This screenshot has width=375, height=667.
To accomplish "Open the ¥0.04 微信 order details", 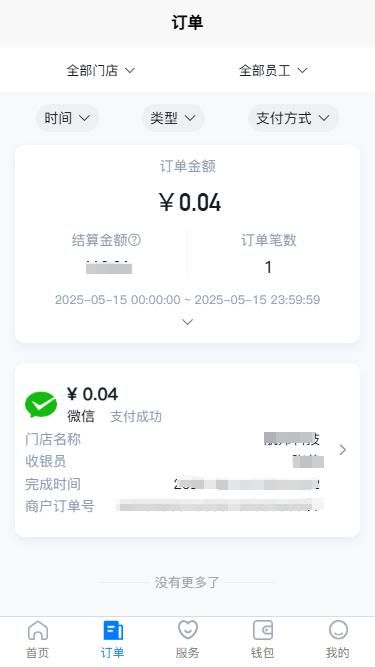I will tap(188, 450).
